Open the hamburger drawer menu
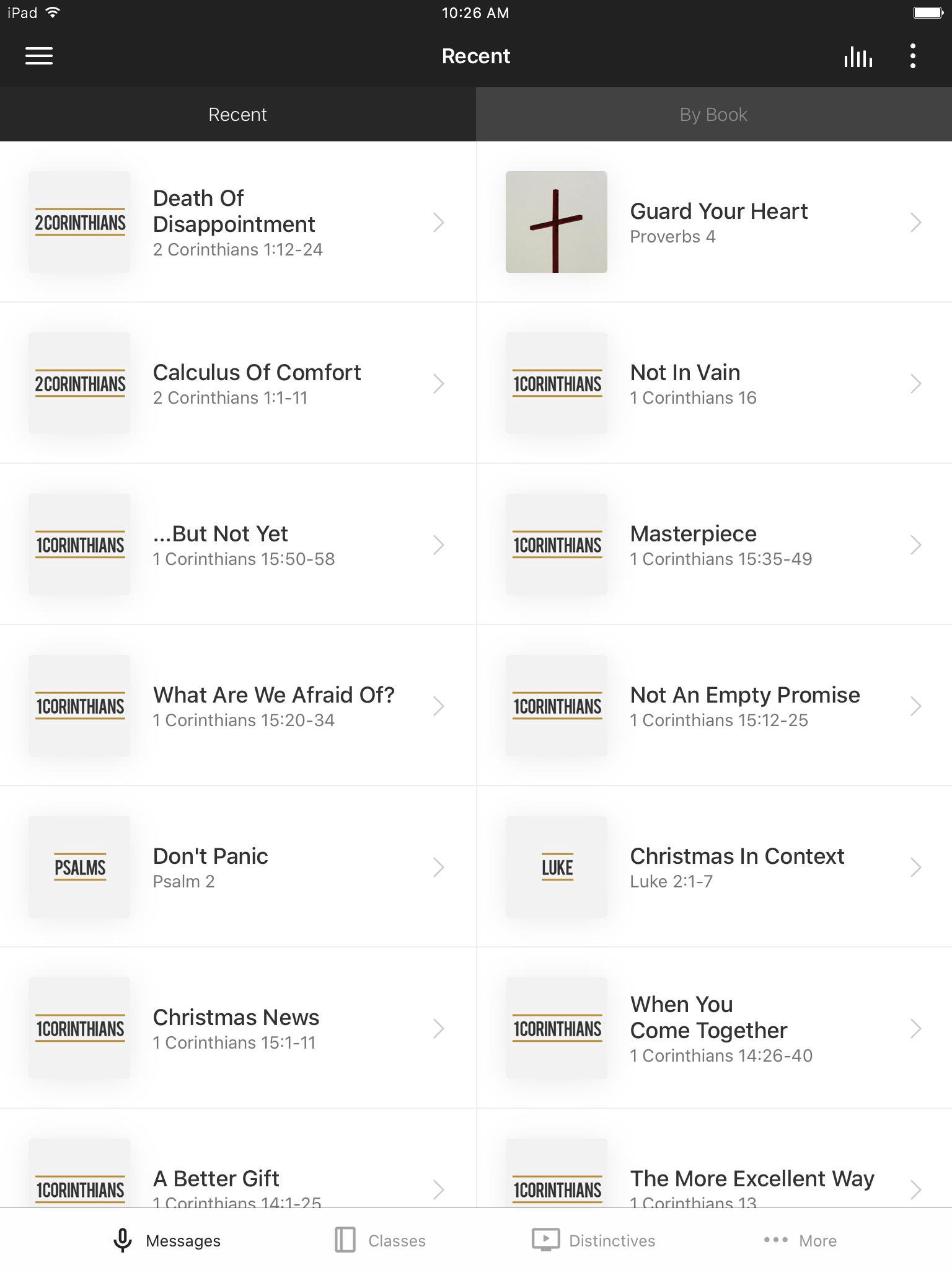 38,56
